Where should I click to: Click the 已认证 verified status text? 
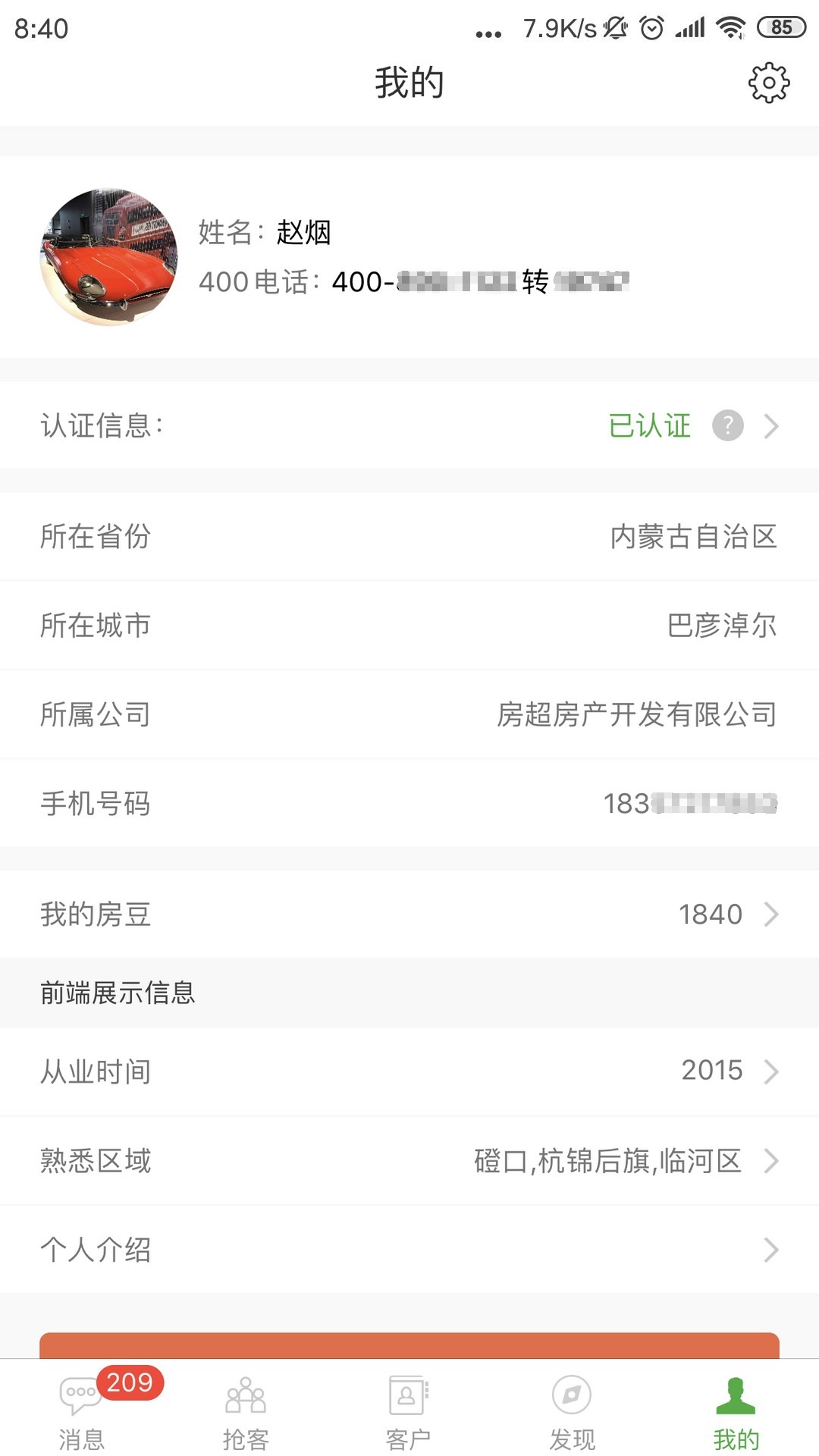pos(650,426)
